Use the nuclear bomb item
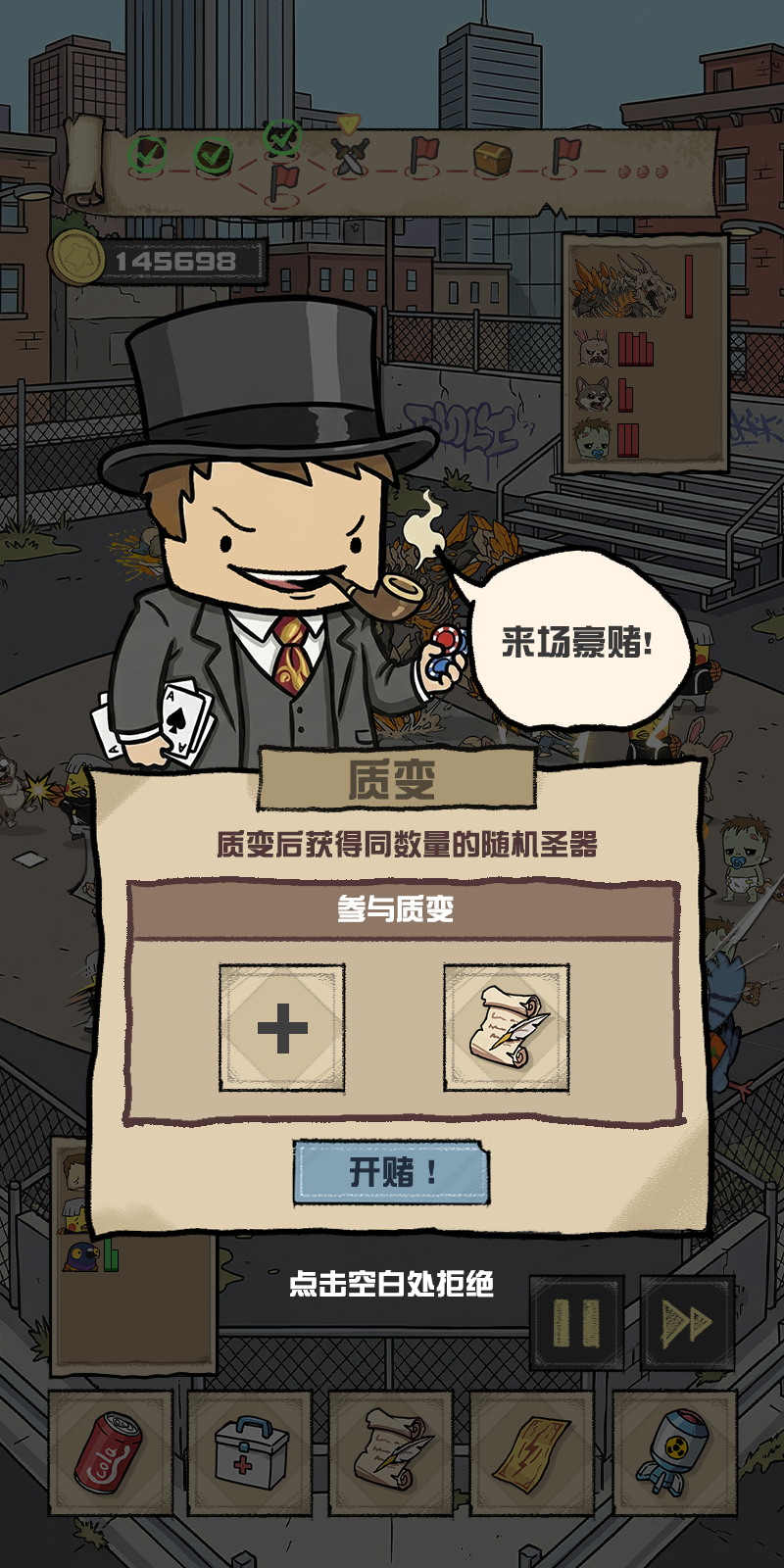The height and width of the screenshot is (1568, 784). point(674,1452)
